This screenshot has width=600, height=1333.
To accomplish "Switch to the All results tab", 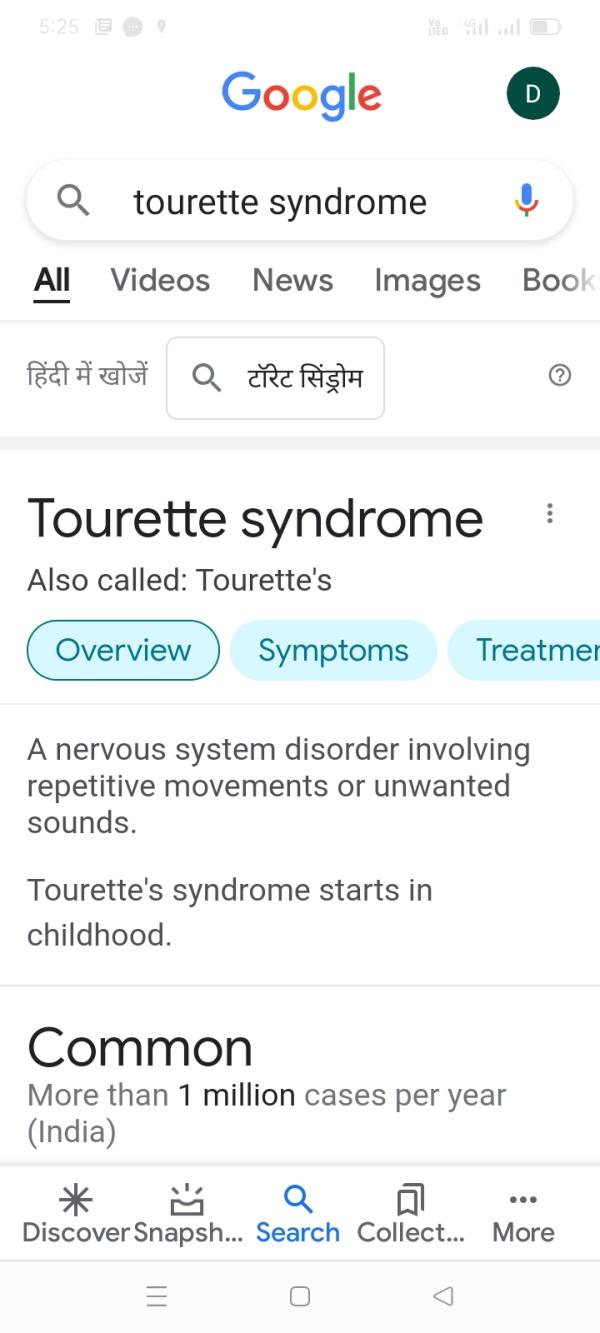I will [52, 281].
